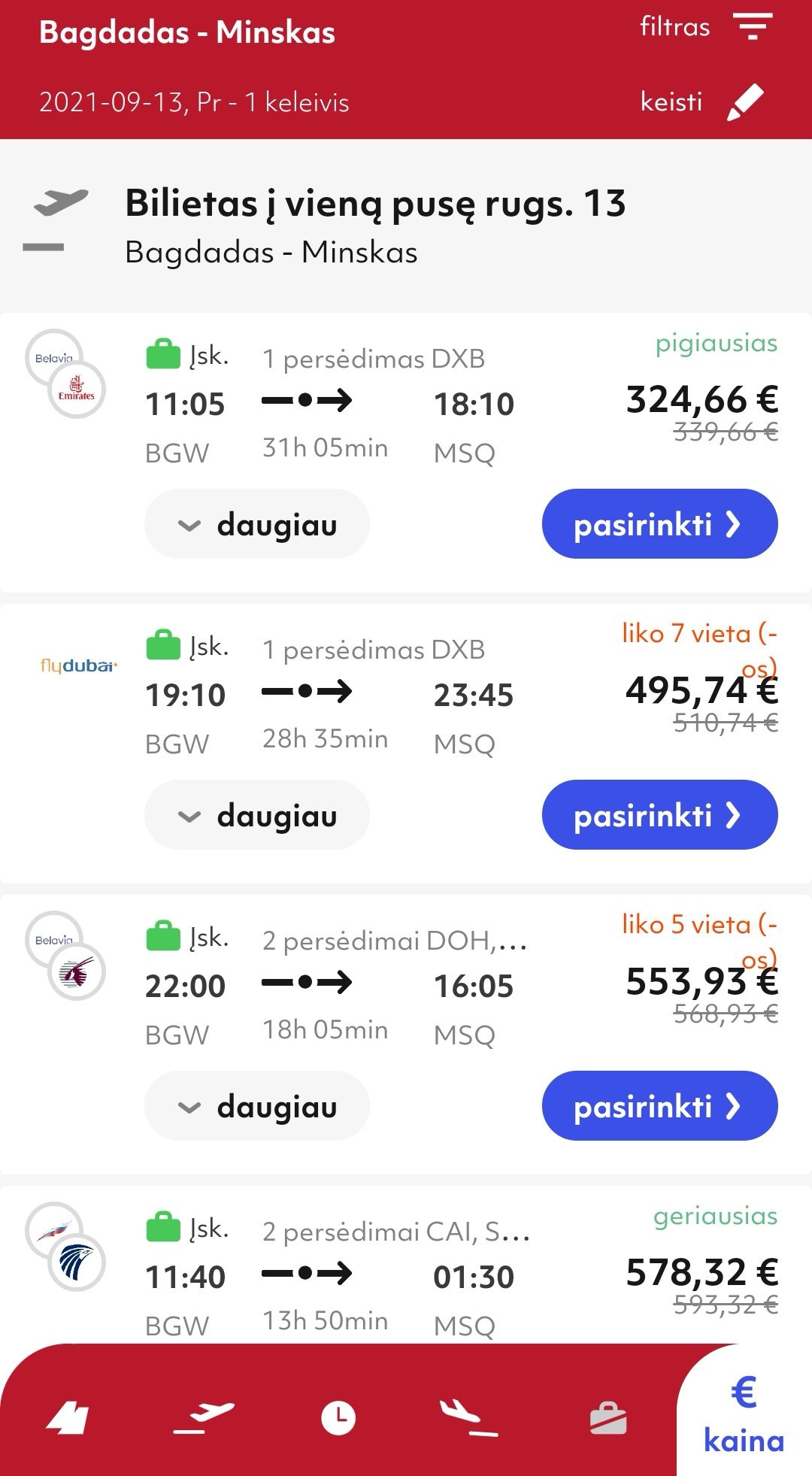The height and width of the screenshot is (1476, 812).
Task: Open the filtras filter options
Action: coord(705,28)
